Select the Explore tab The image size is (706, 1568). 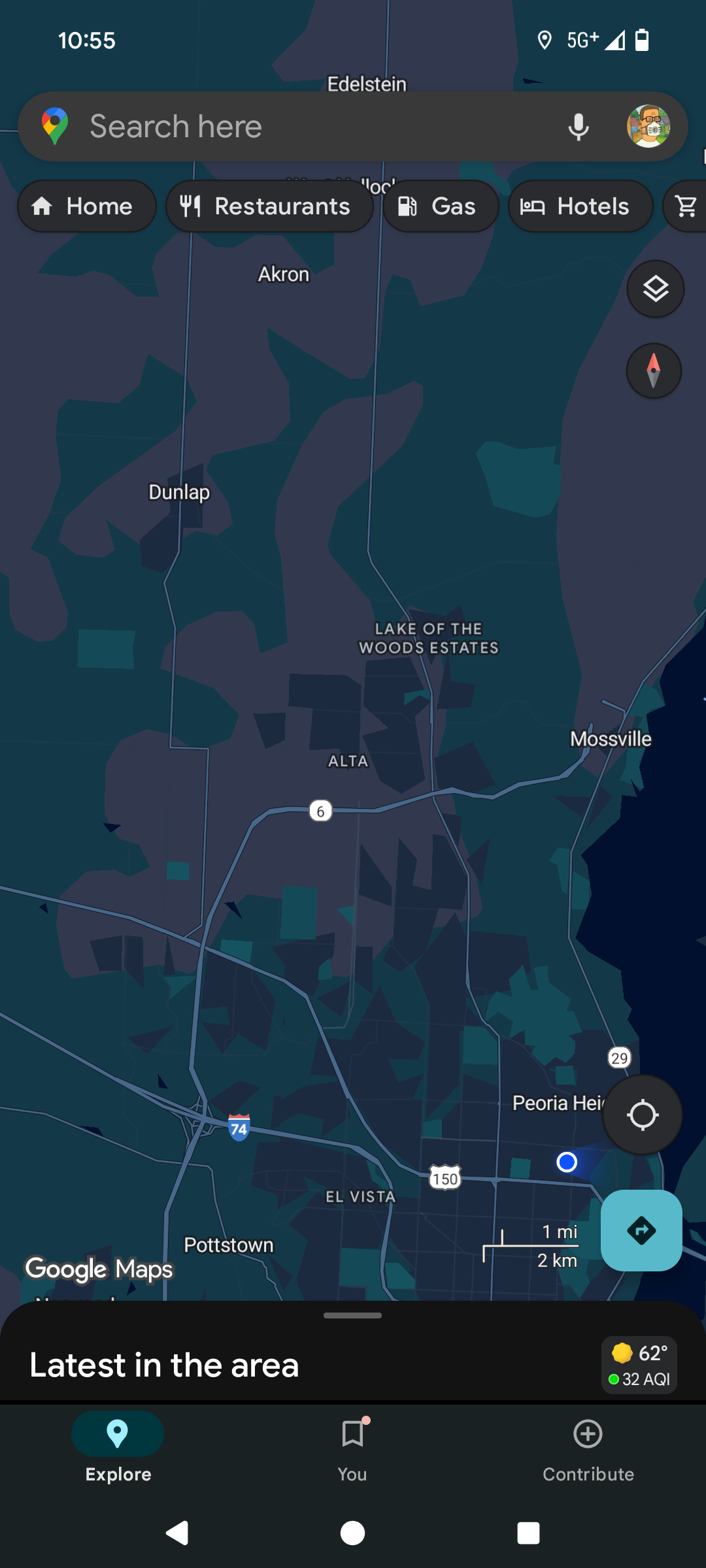tap(118, 1447)
